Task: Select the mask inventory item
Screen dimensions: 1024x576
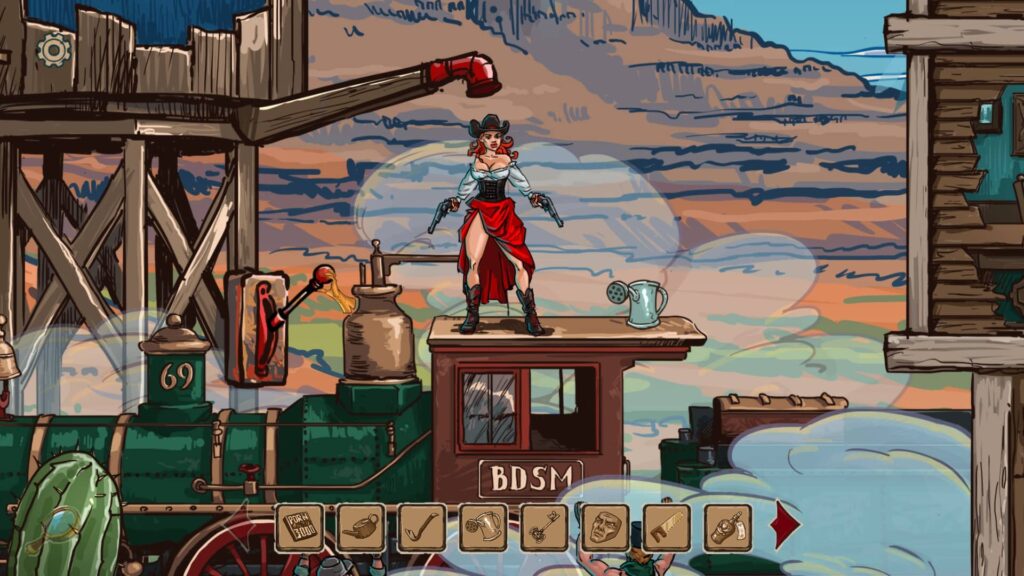Action: [x=605, y=527]
